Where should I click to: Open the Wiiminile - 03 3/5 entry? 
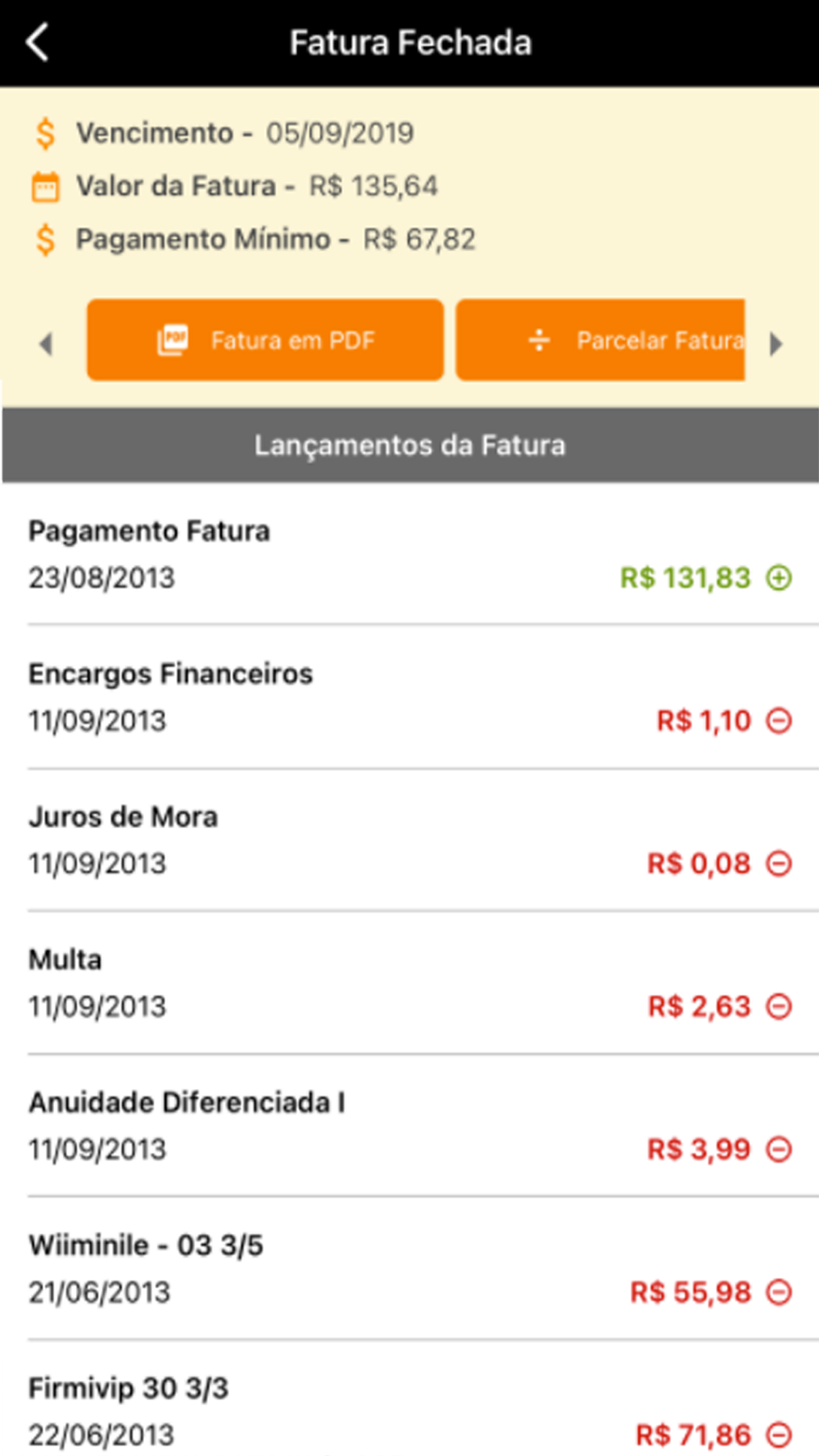409,1268
